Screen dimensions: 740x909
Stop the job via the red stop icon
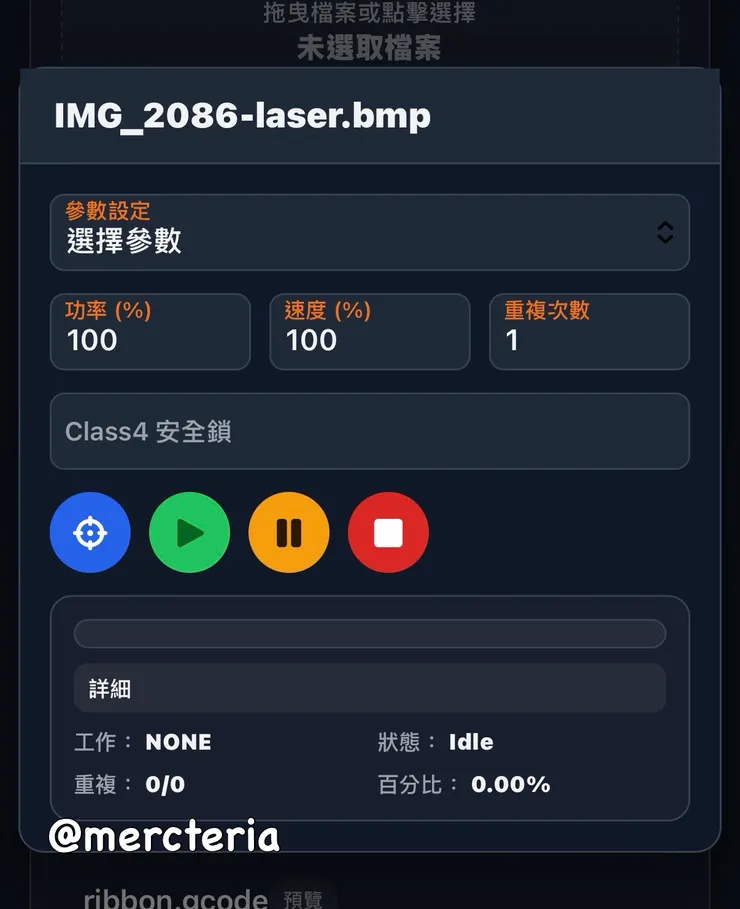[388, 532]
